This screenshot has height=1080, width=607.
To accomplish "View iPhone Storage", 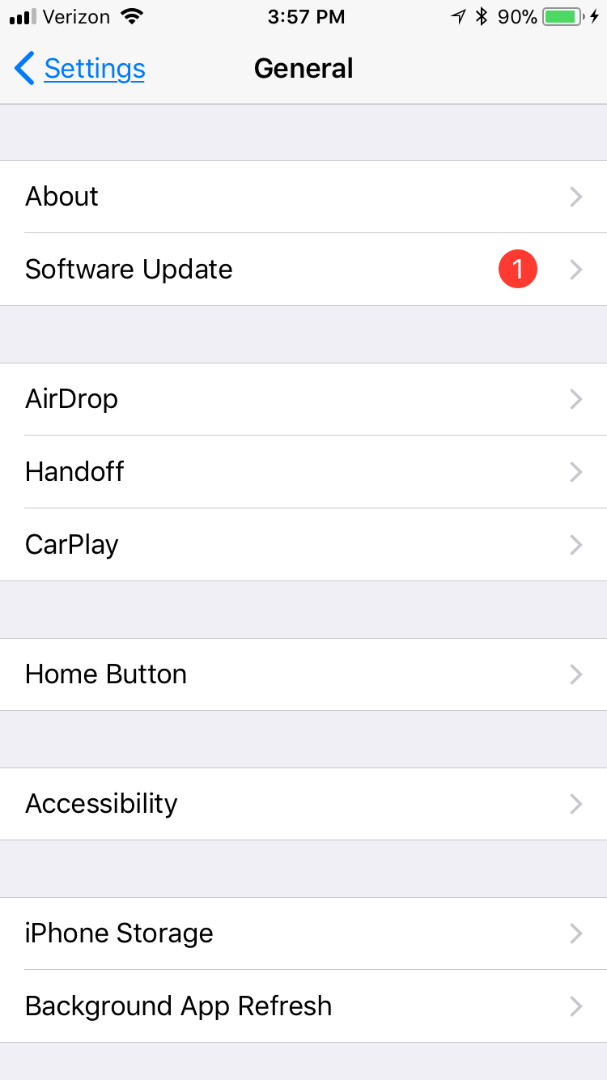I will point(303,934).
